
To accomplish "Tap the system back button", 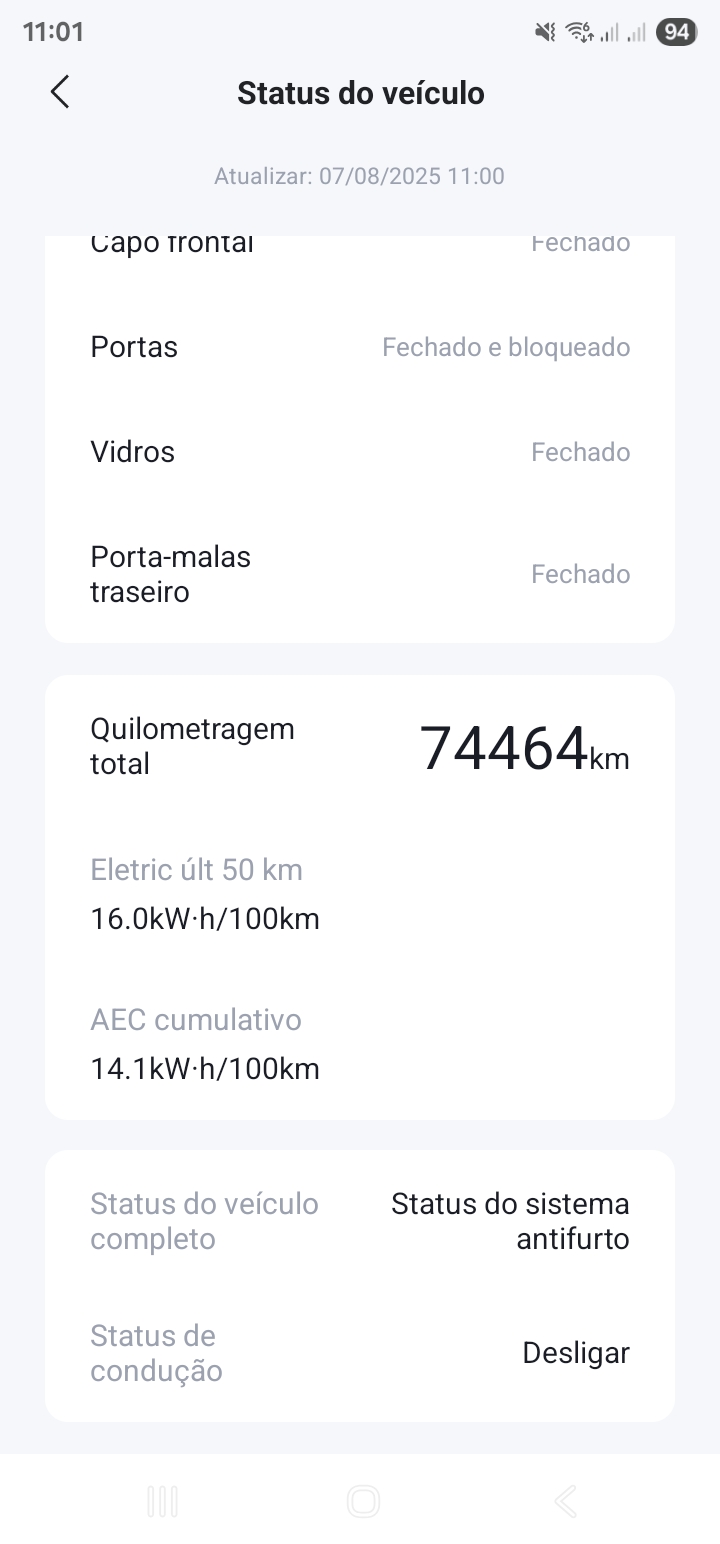I will pos(565,1501).
